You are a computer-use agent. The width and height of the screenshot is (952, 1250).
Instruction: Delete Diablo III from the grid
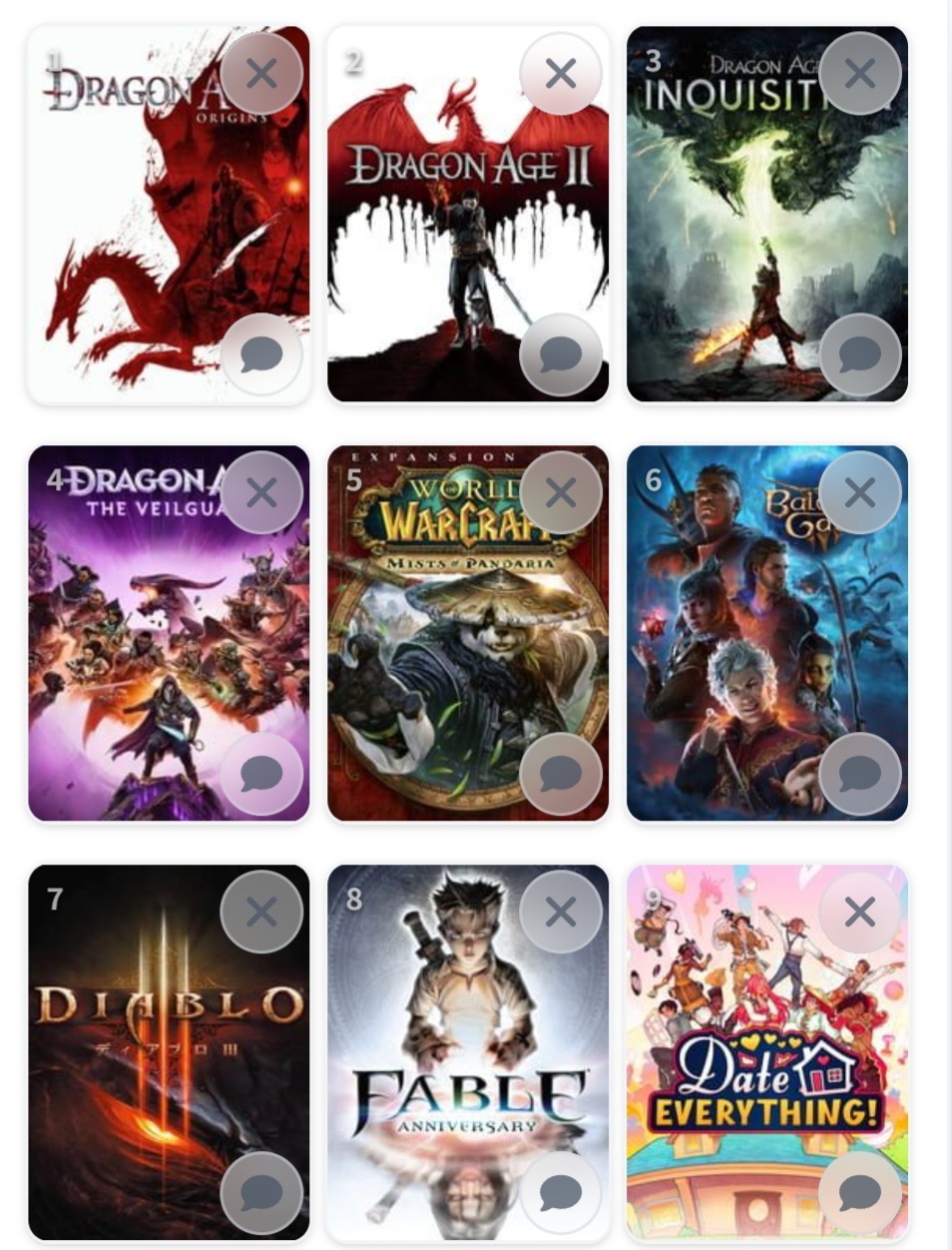coord(261,912)
